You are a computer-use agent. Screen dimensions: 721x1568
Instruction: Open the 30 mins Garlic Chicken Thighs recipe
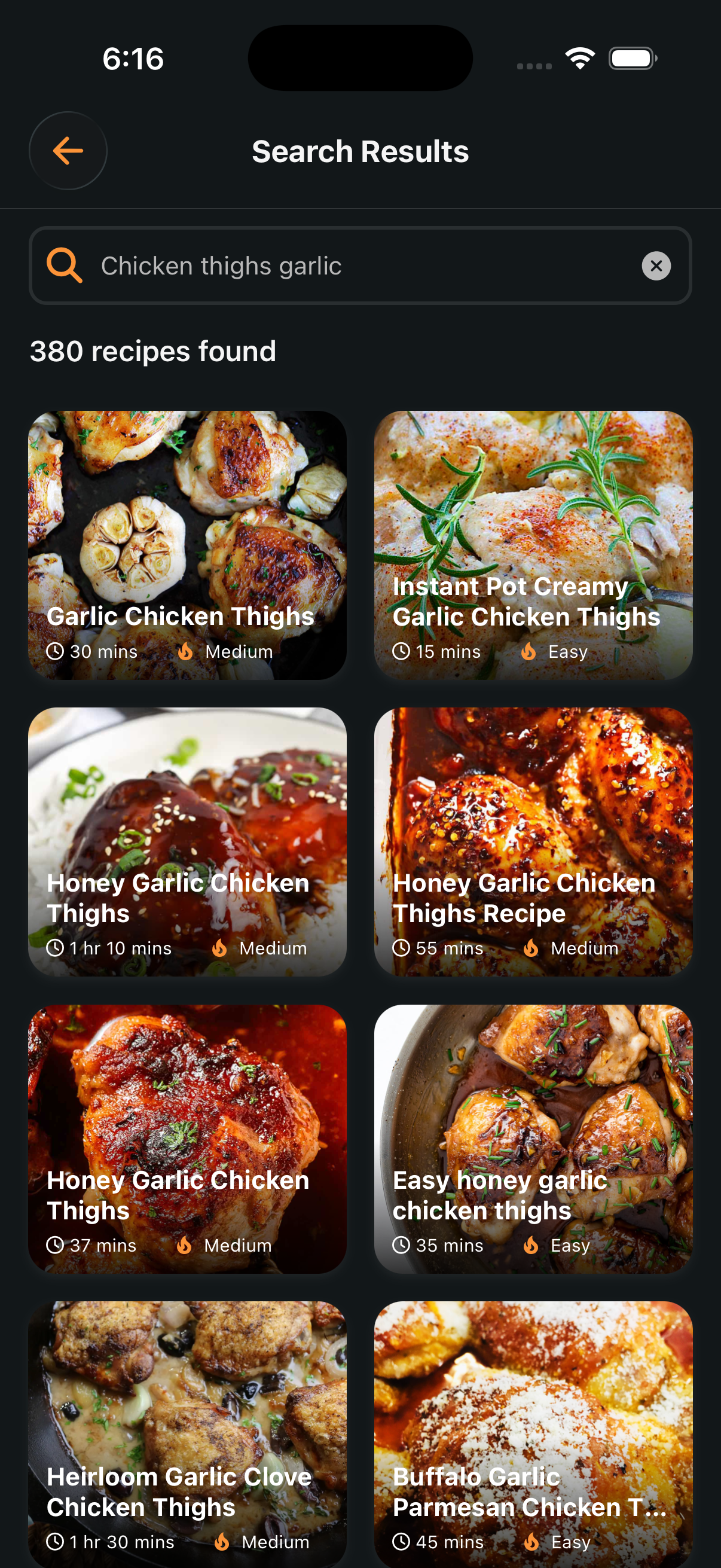click(x=187, y=545)
